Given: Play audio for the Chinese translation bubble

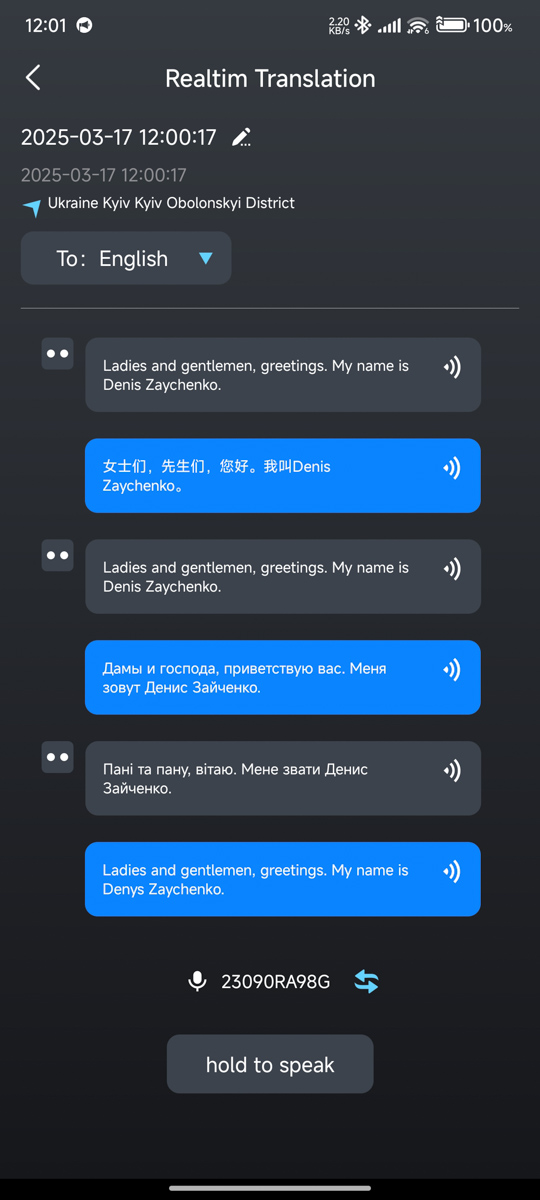Looking at the screenshot, I should click(452, 468).
